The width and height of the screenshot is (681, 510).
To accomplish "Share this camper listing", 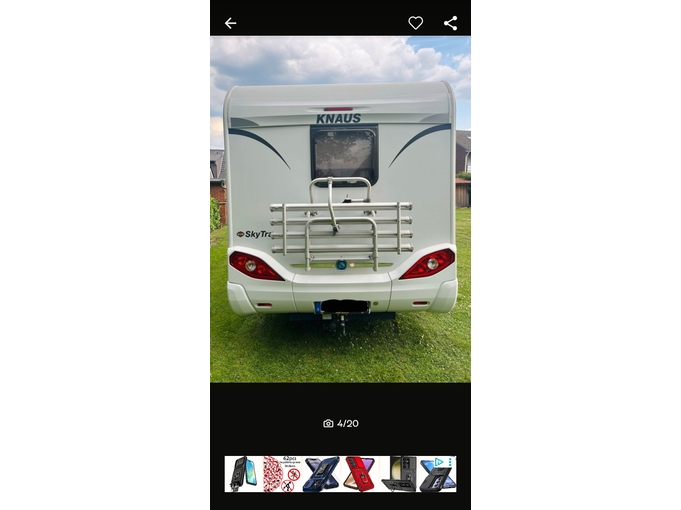I will point(450,23).
